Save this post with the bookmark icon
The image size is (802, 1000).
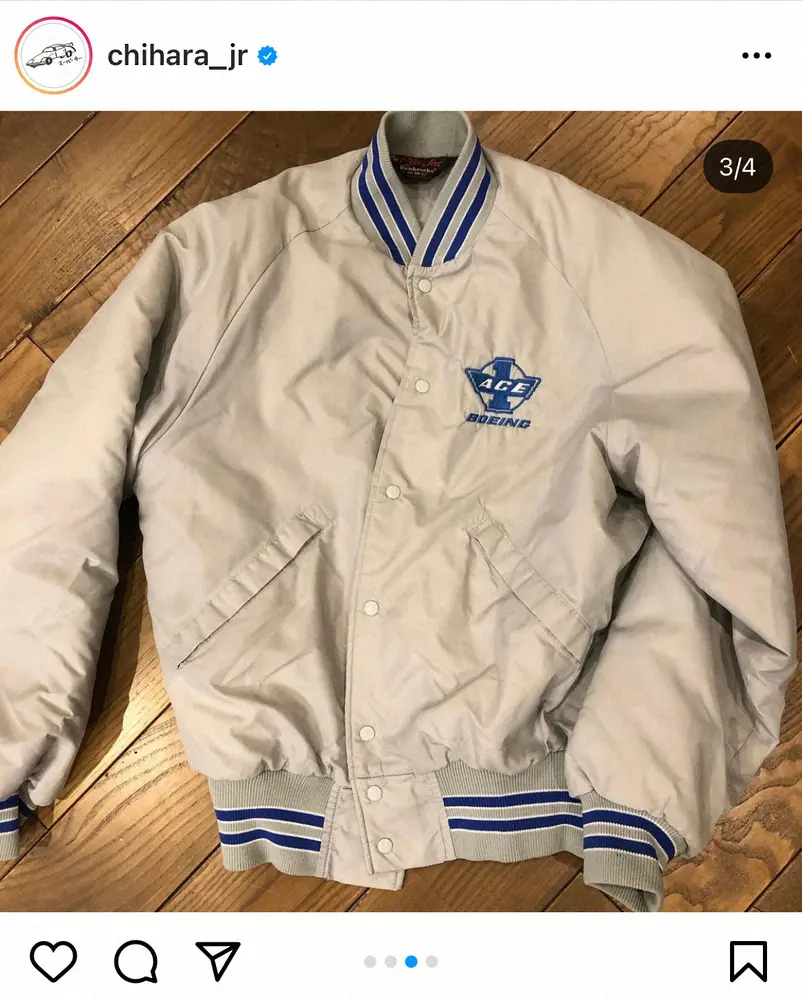point(748,961)
